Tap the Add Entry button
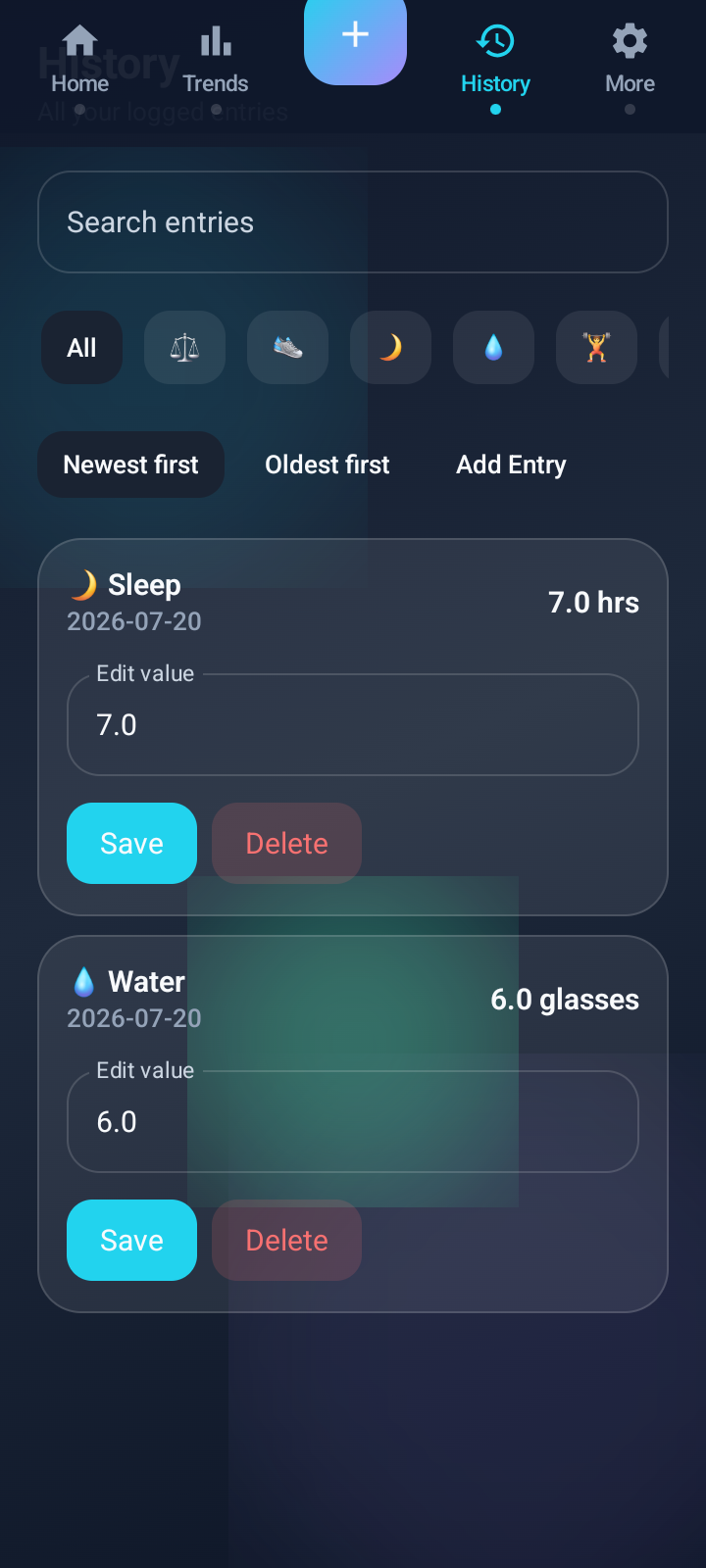Image resolution: width=706 pixels, height=1568 pixels. tap(511, 465)
